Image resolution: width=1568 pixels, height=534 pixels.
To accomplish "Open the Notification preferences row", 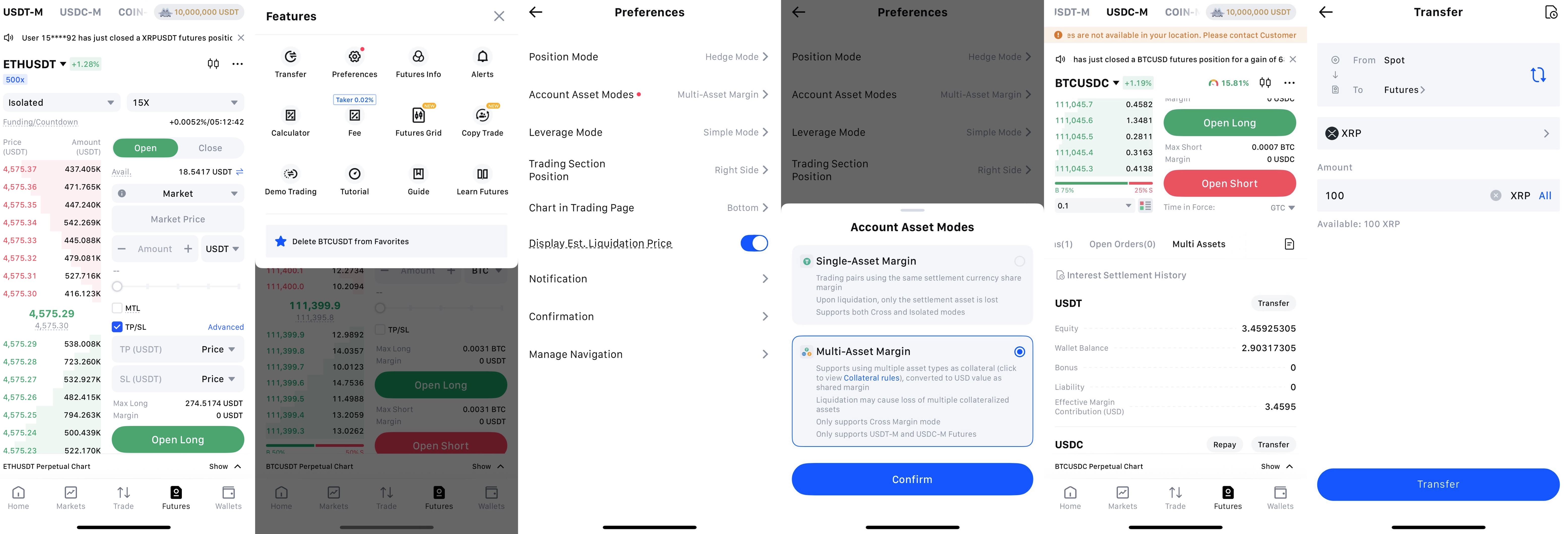I will point(648,279).
